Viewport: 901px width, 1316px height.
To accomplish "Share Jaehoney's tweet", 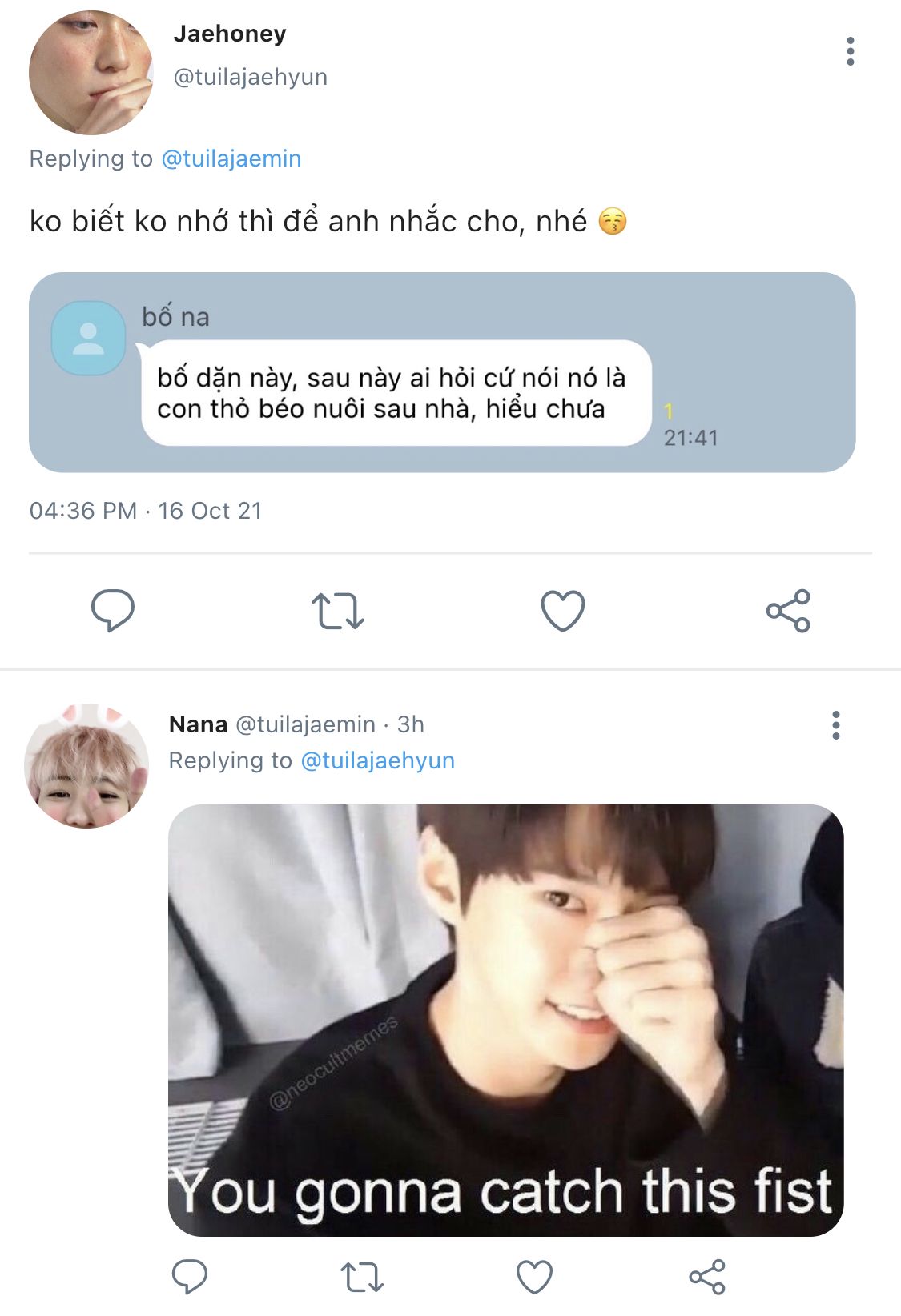I will (x=788, y=611).
